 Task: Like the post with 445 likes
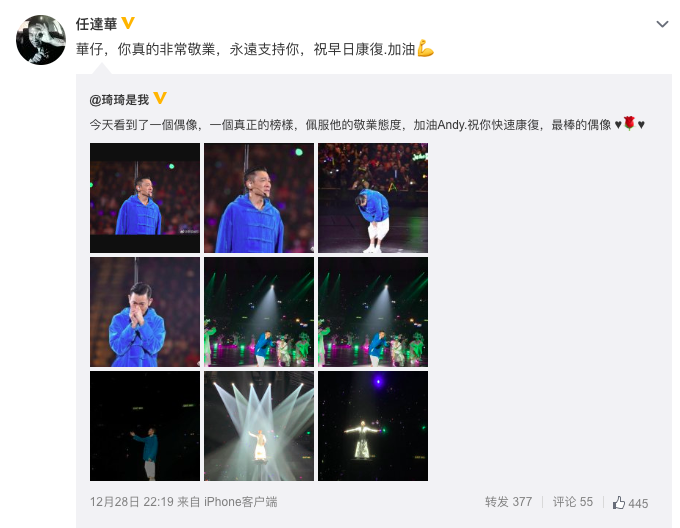point(630,502)
